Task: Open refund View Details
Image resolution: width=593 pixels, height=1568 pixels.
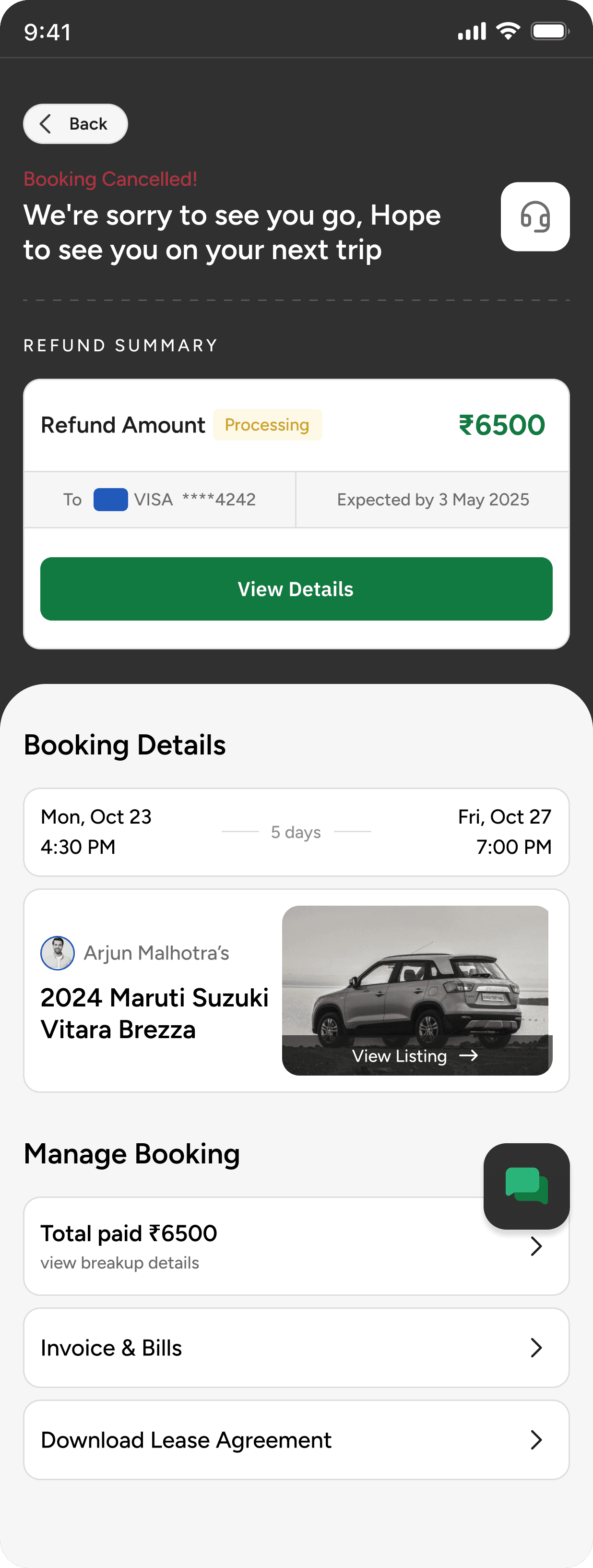Action: pos(296,588)
